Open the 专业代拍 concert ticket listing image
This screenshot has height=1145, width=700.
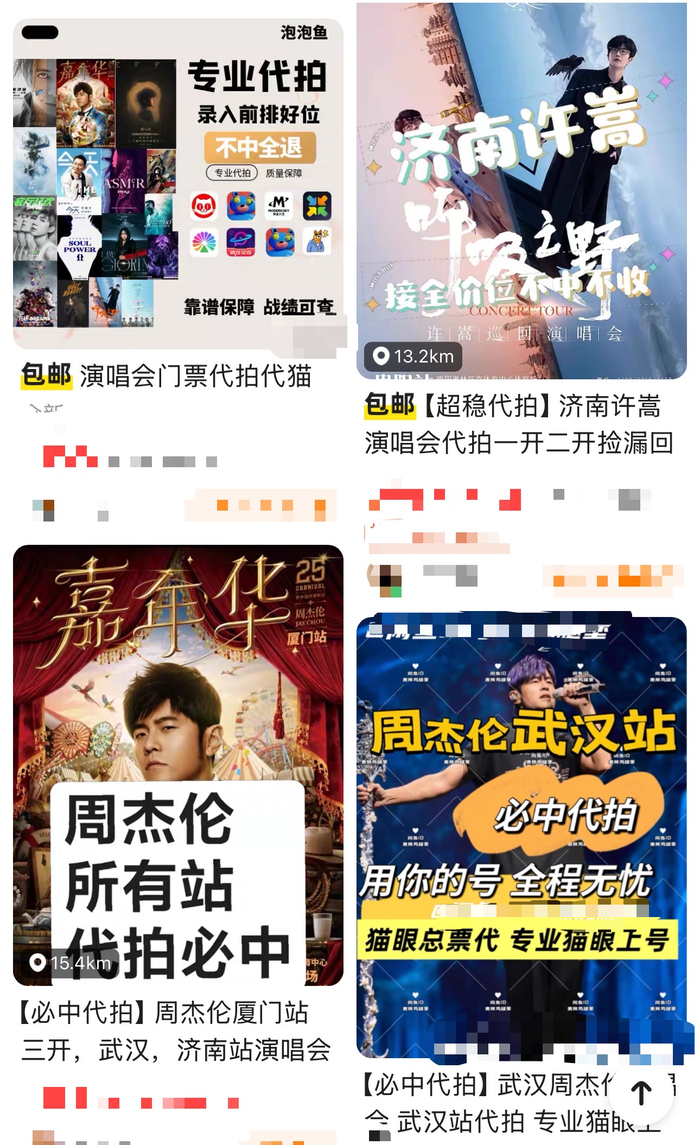(177, 185)
